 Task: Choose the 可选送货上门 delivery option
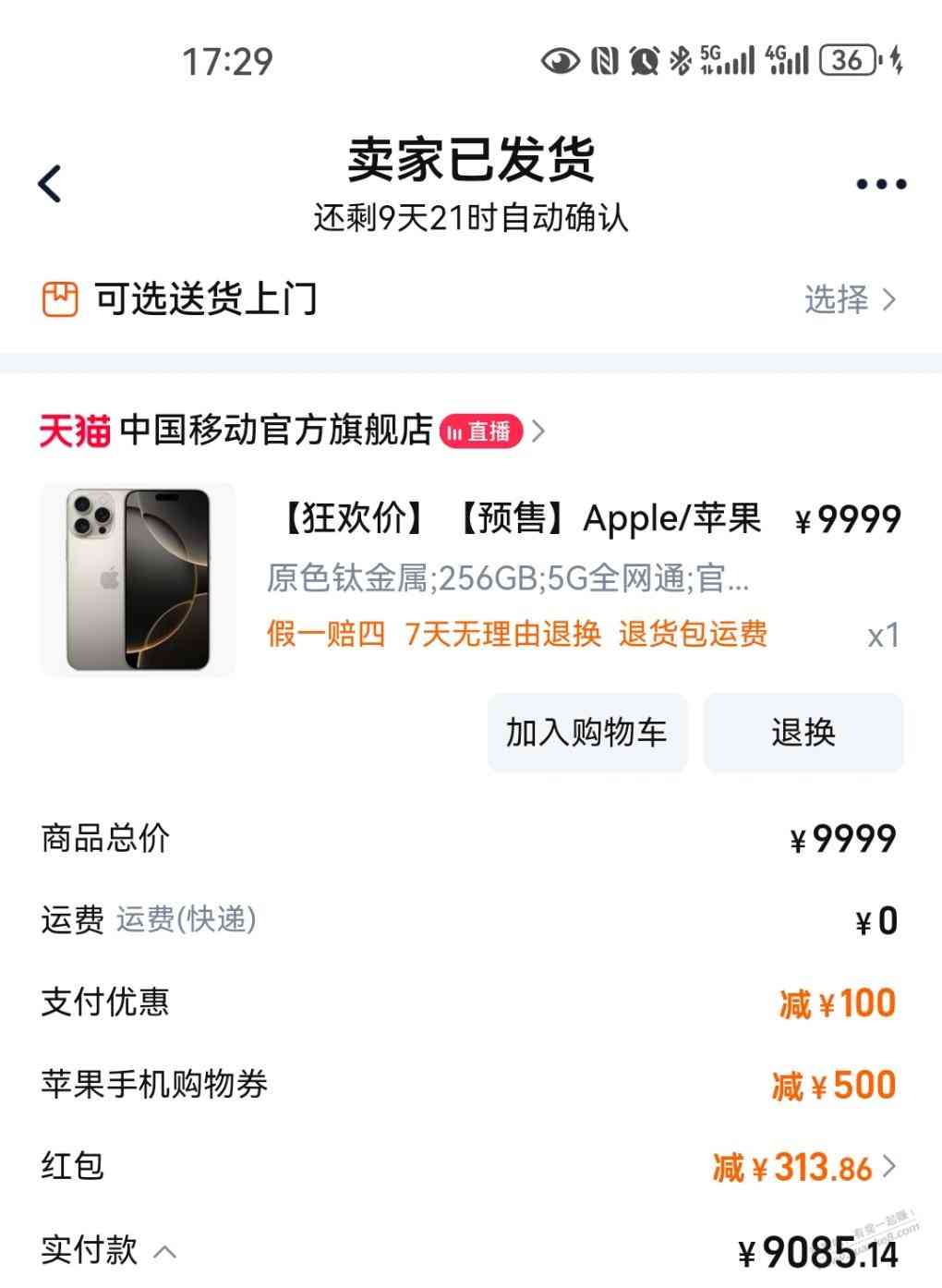(x=850, y=299)
